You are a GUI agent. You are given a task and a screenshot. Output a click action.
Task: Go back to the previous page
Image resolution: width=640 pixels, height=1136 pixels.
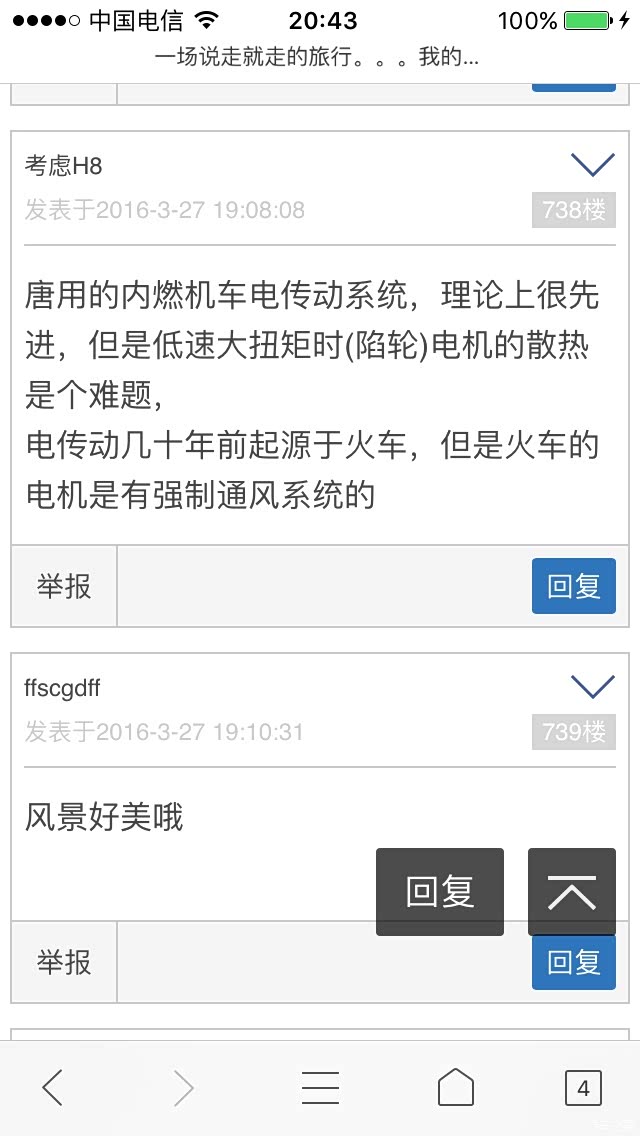(x=53, y=1087)
